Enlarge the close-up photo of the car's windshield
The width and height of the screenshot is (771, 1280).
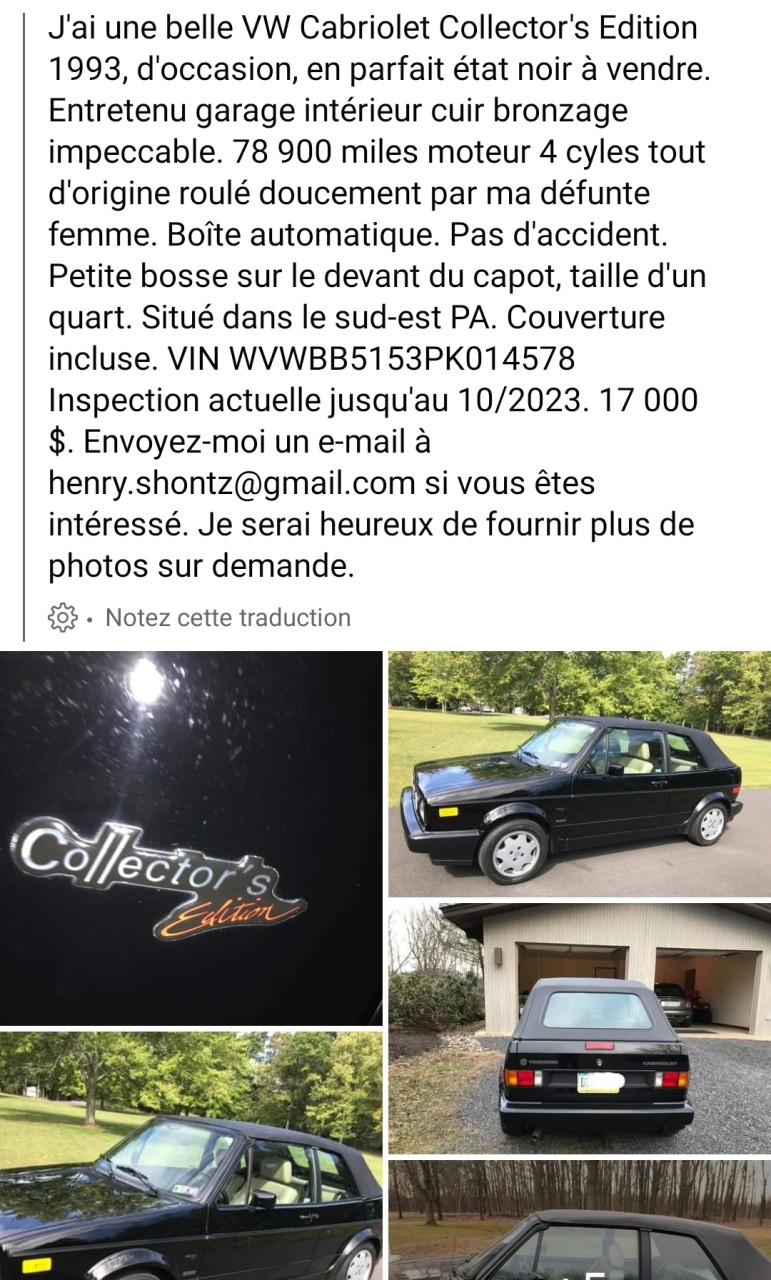[x=191, y=1155]
